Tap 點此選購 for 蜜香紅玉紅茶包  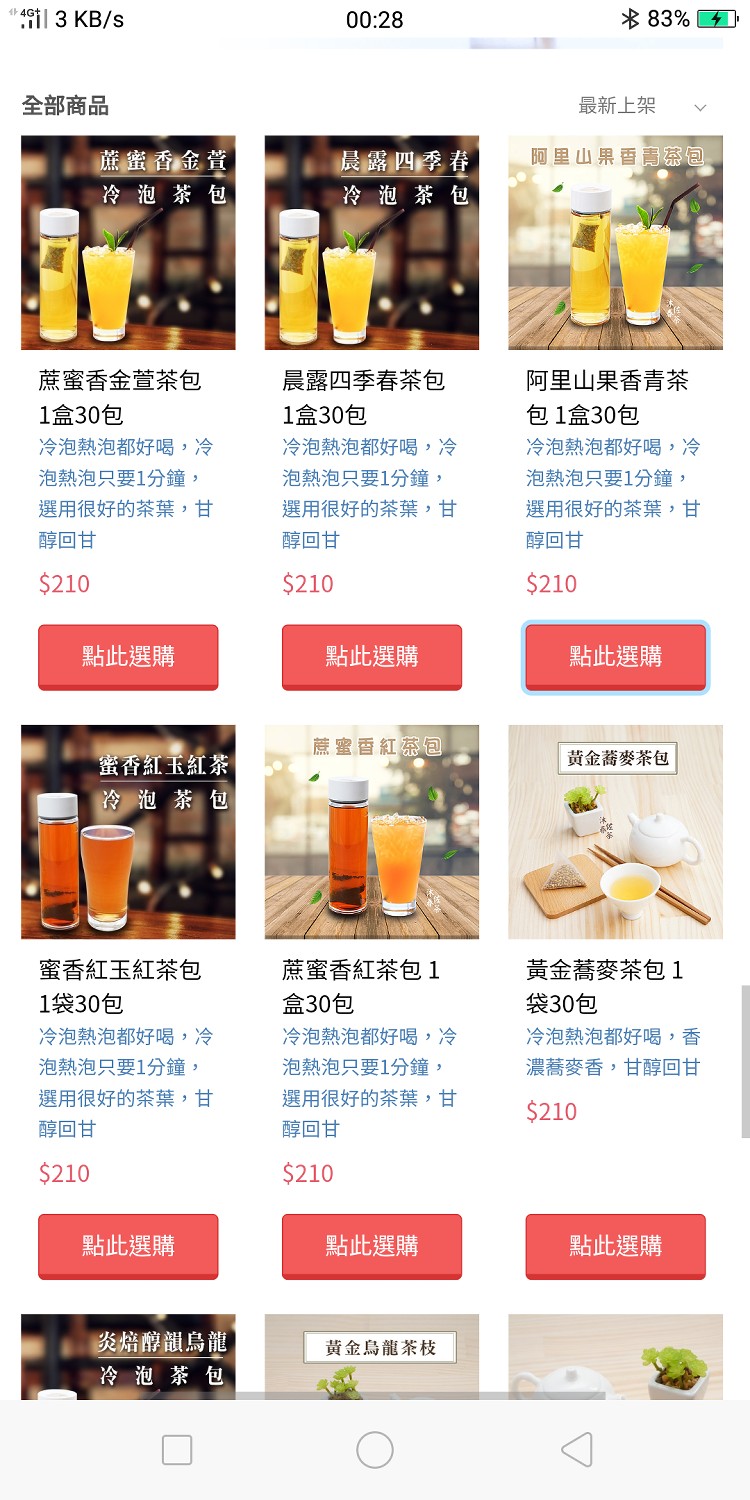(128, 1246)
